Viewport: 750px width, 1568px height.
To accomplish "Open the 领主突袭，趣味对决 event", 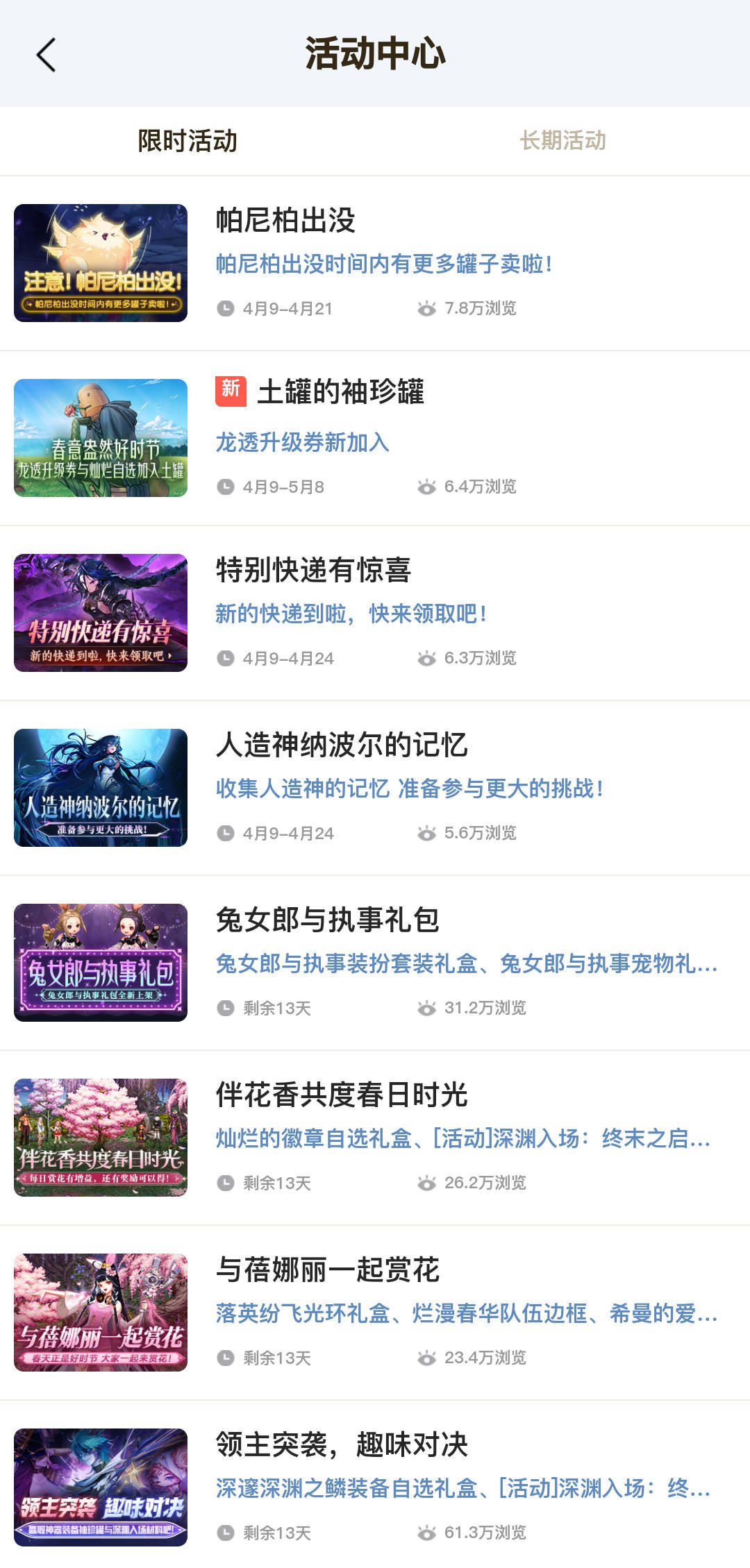I will point(375,1487).
